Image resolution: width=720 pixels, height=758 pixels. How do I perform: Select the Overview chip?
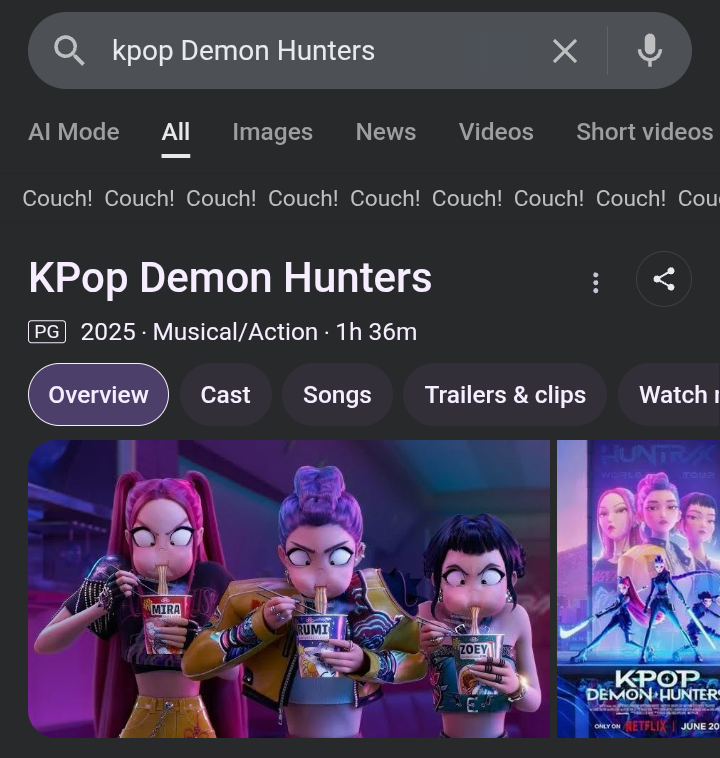tap(98, 395)
